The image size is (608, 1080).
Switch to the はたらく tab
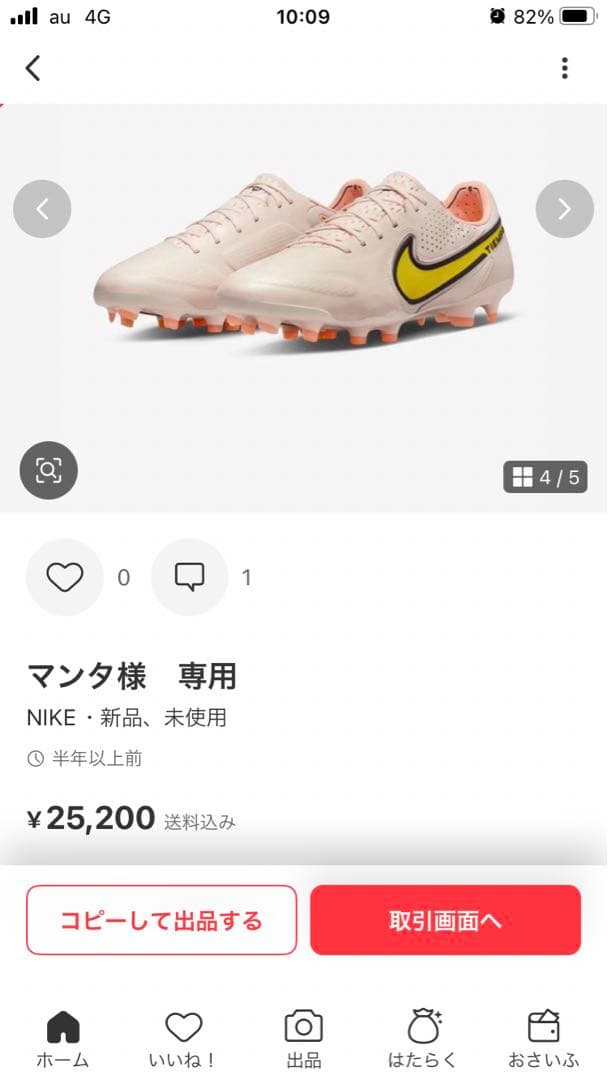424,1038
